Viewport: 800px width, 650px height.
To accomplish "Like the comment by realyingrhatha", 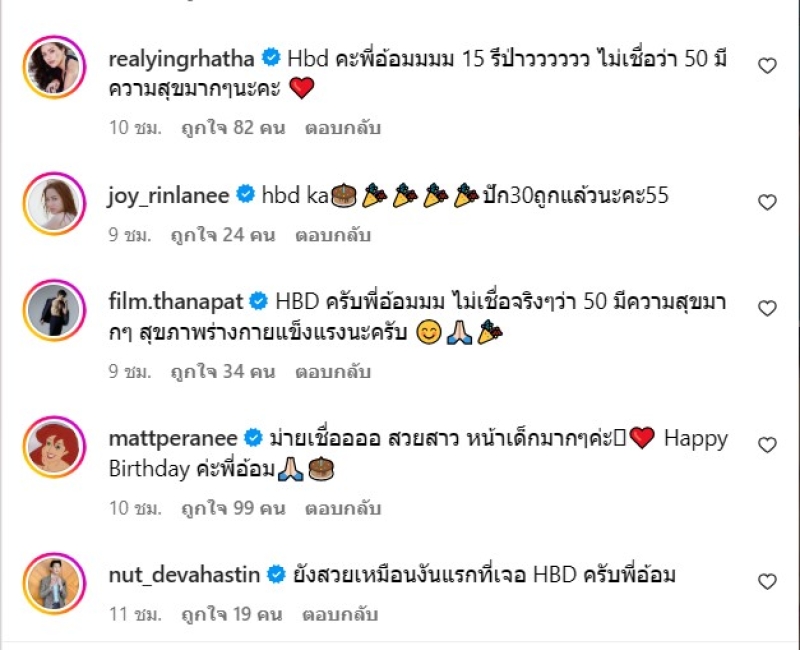I will [767, 66].
